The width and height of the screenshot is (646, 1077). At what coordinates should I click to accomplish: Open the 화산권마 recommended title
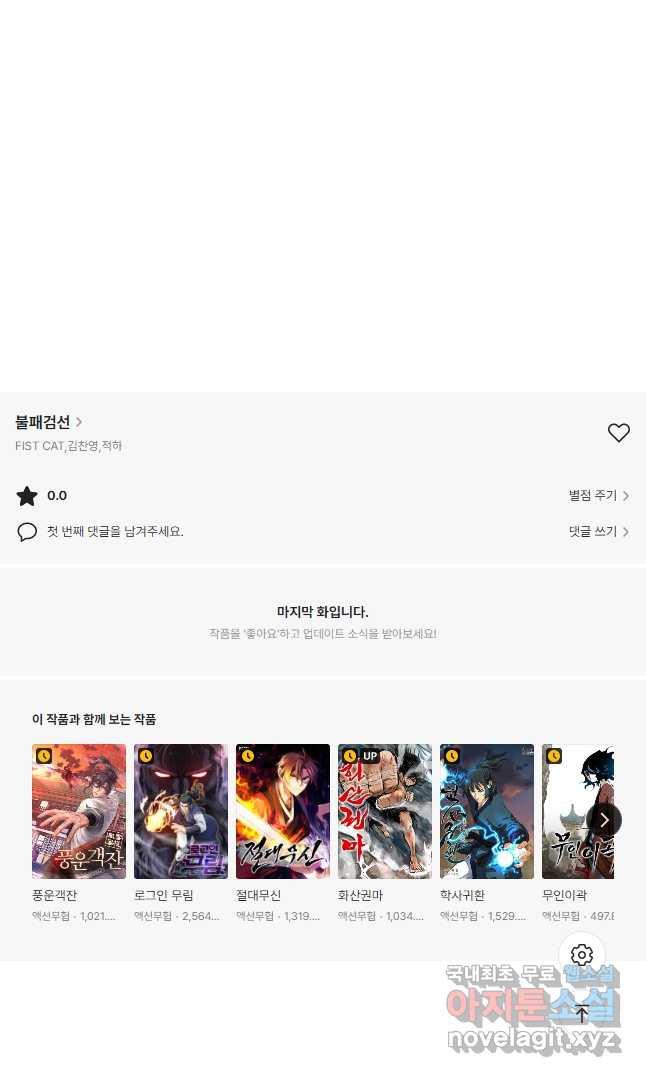pos(385,811)
